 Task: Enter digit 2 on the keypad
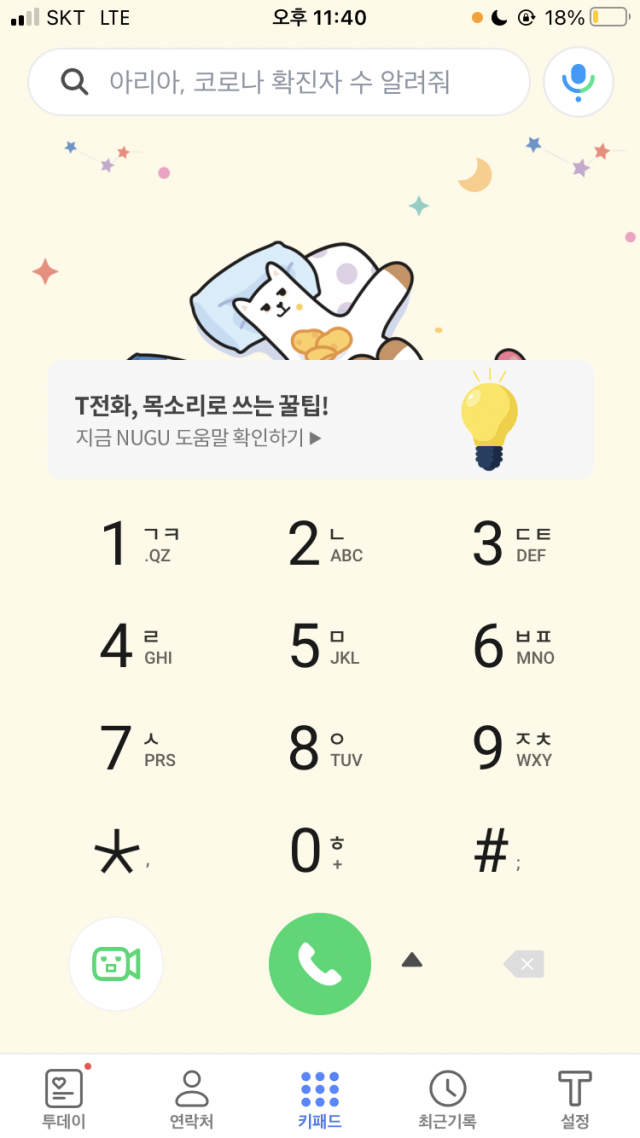tap(322, 545)
